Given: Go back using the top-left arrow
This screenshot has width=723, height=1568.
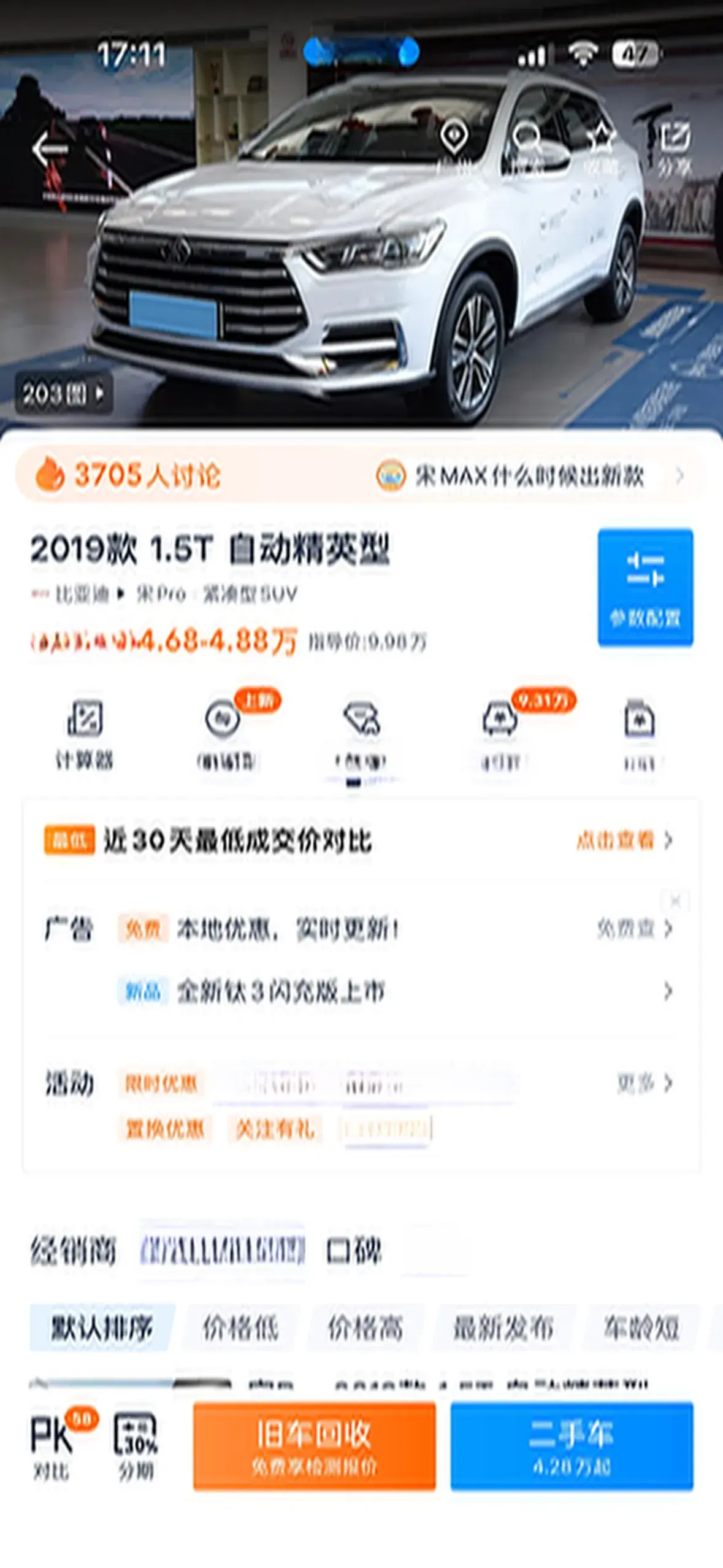Looking at the screenshot, I should [x=50, y=150].
